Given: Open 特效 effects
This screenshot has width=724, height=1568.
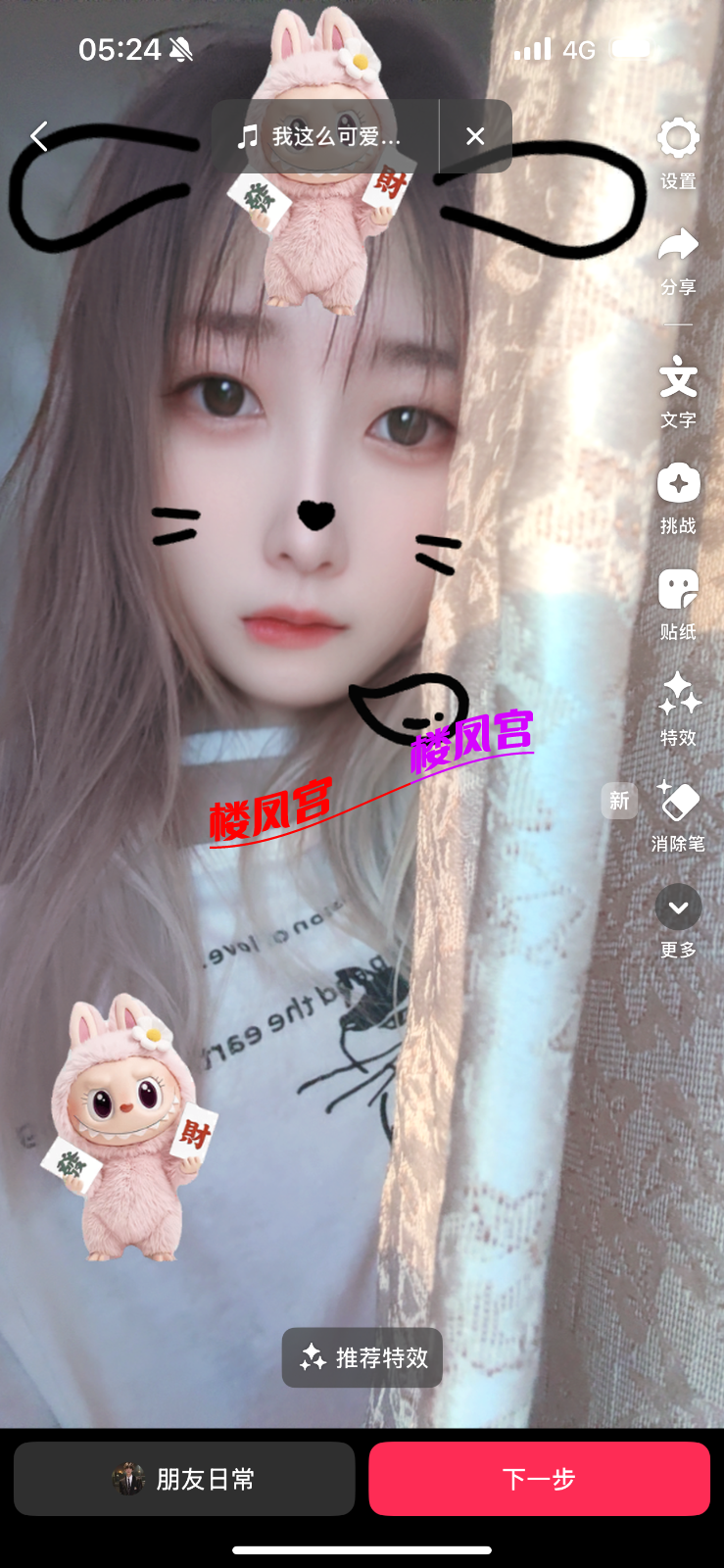Looking at the screenshot, I should 678,709.
